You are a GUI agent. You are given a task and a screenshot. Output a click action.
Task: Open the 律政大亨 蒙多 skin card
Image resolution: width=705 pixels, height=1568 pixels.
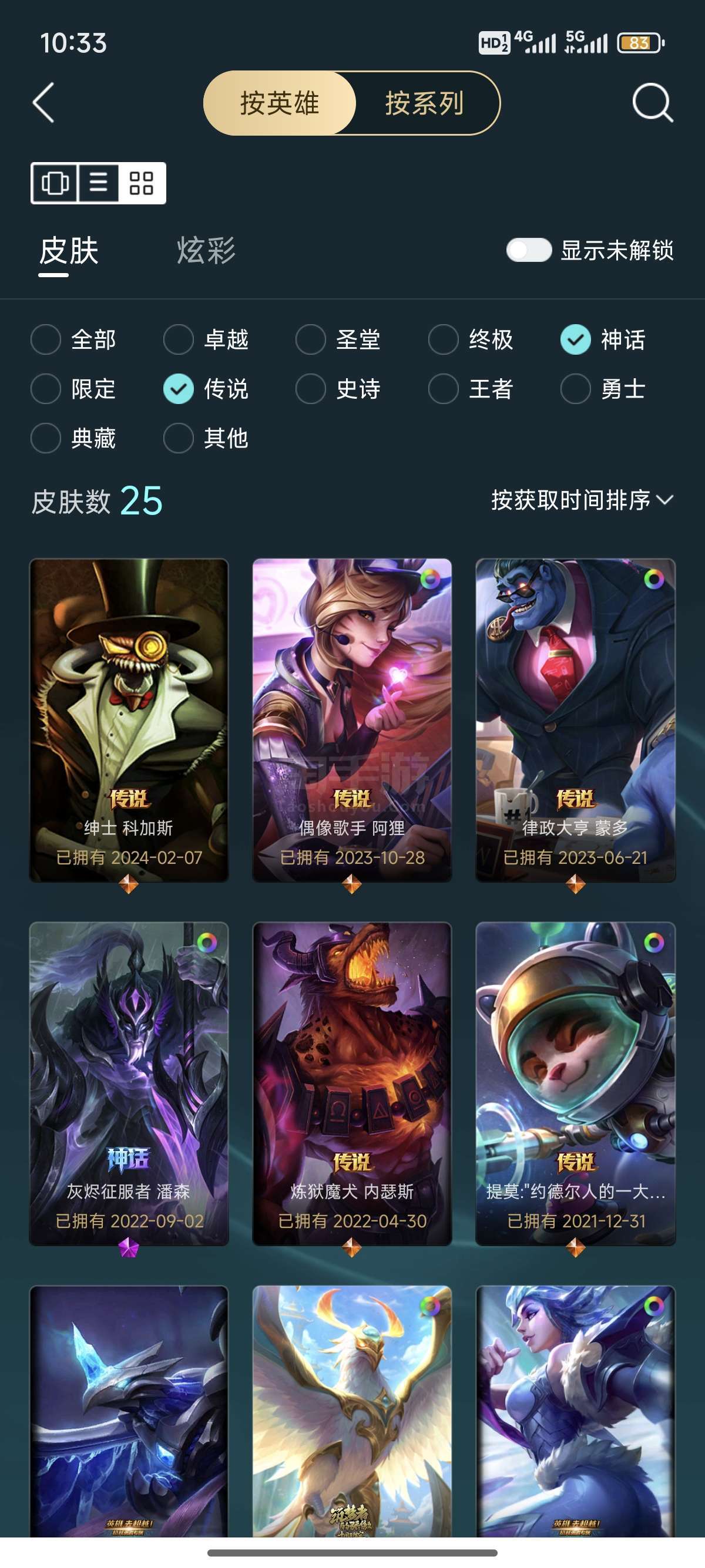coord(575,720)
